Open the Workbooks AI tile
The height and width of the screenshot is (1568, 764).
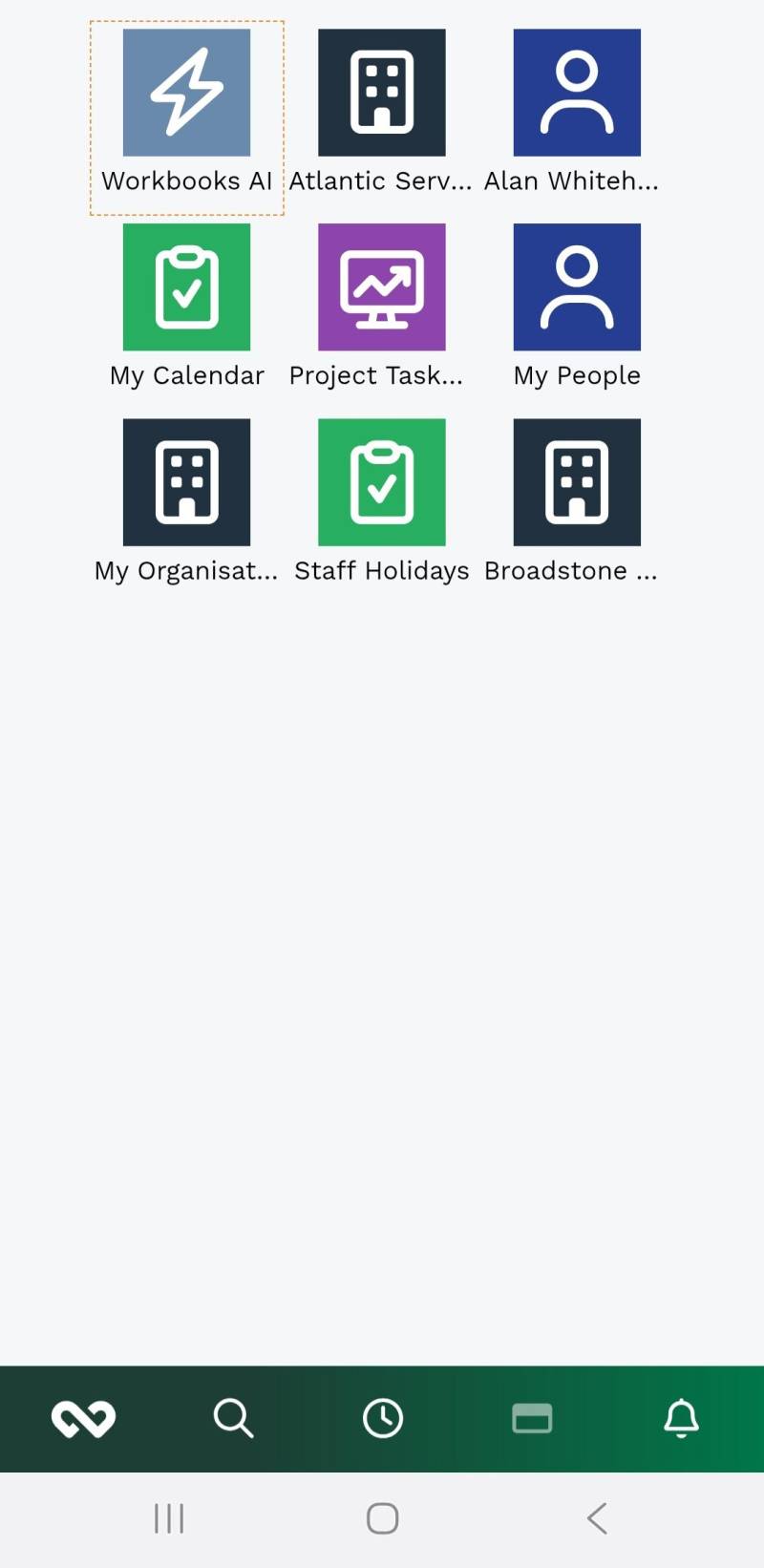[186, 94]
